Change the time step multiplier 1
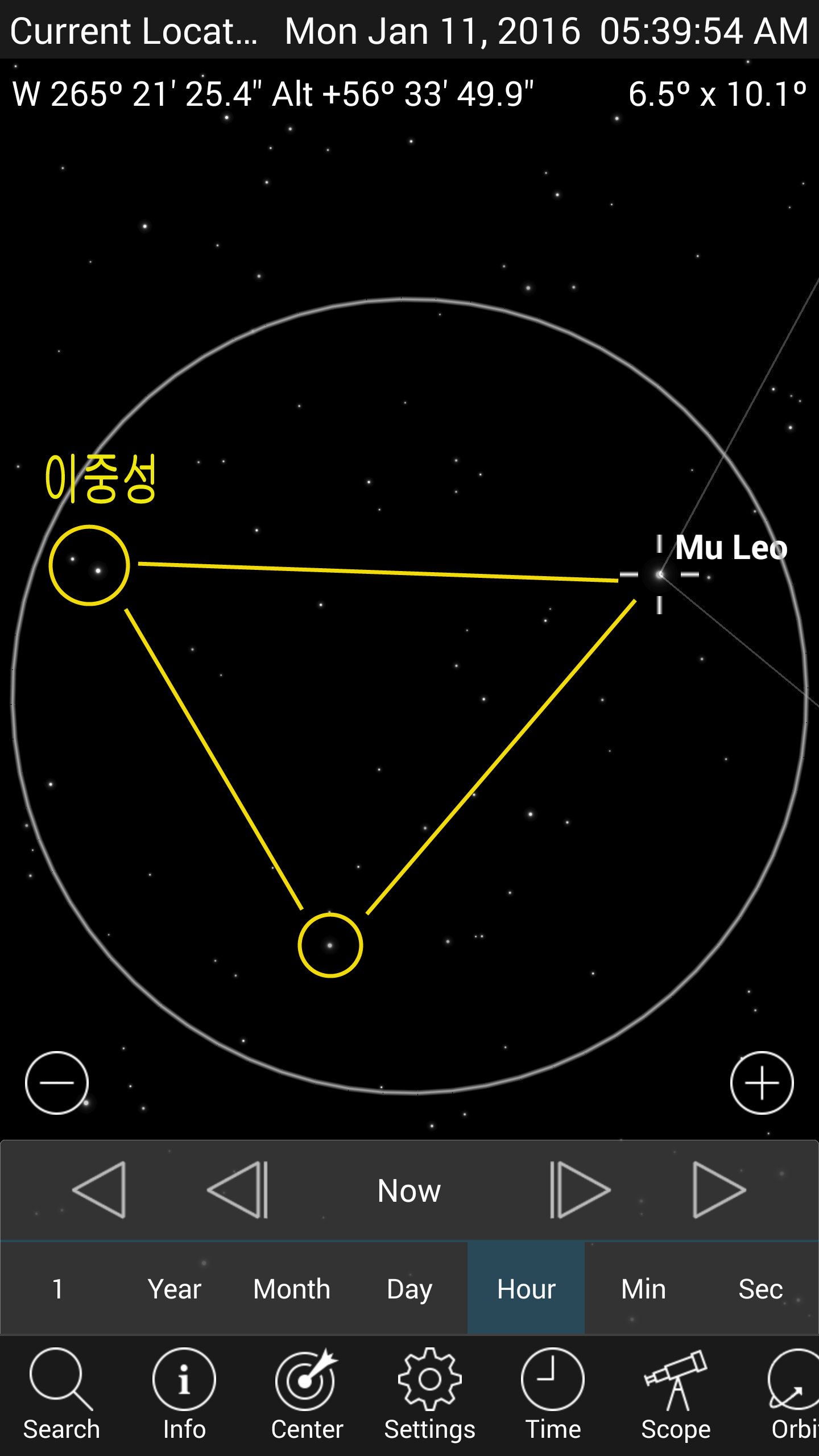Screen dimensions: 819x1456 pos(58,1289)
